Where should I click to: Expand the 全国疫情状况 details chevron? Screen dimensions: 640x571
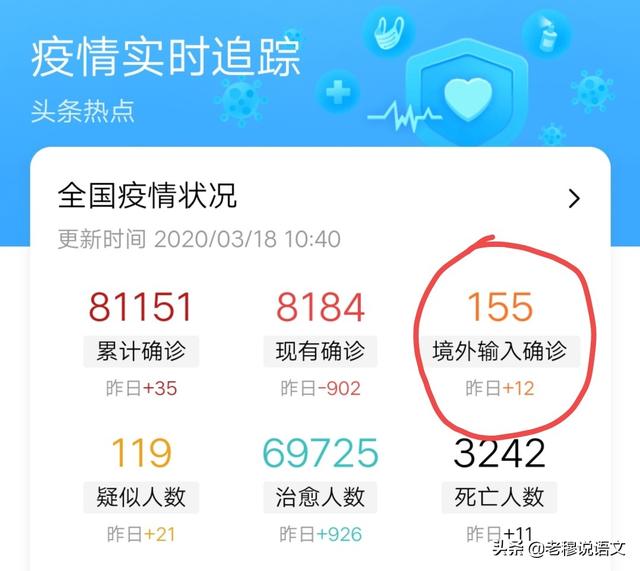pos(574,198)
